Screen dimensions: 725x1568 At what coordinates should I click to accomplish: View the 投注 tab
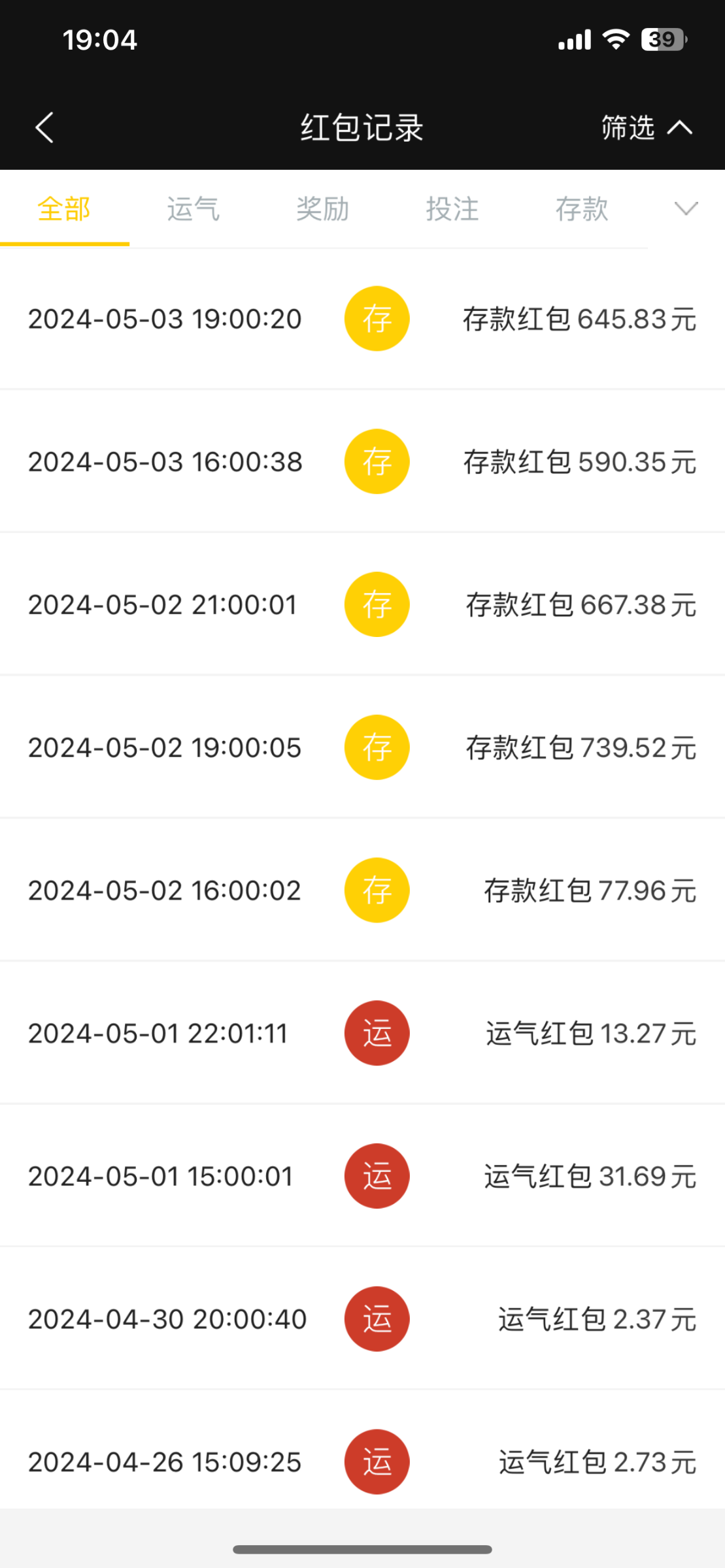[452, 210]
